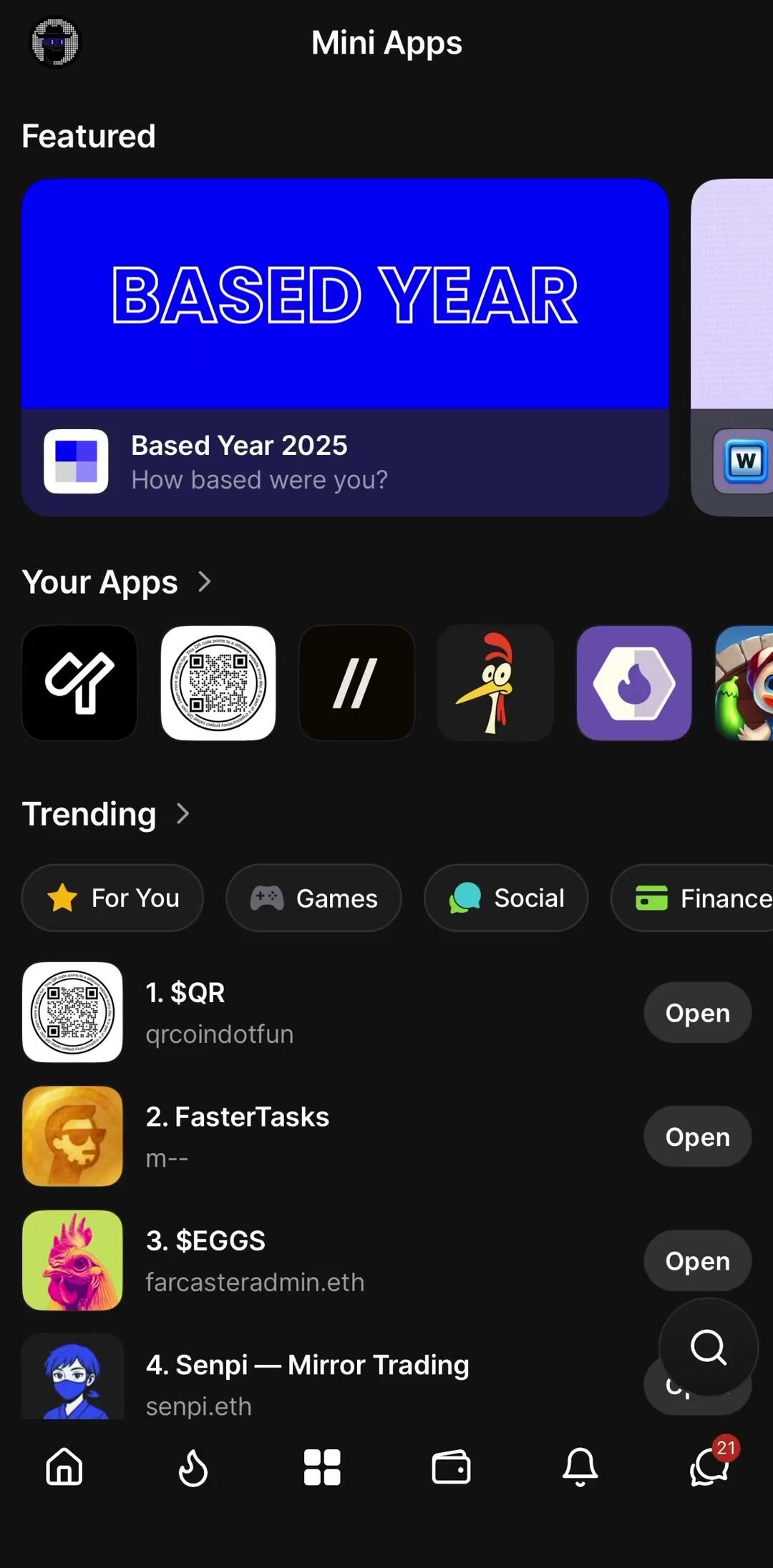Open the wallet tab
Viewport: 773px width, 1568px height.
[451, 1467]
